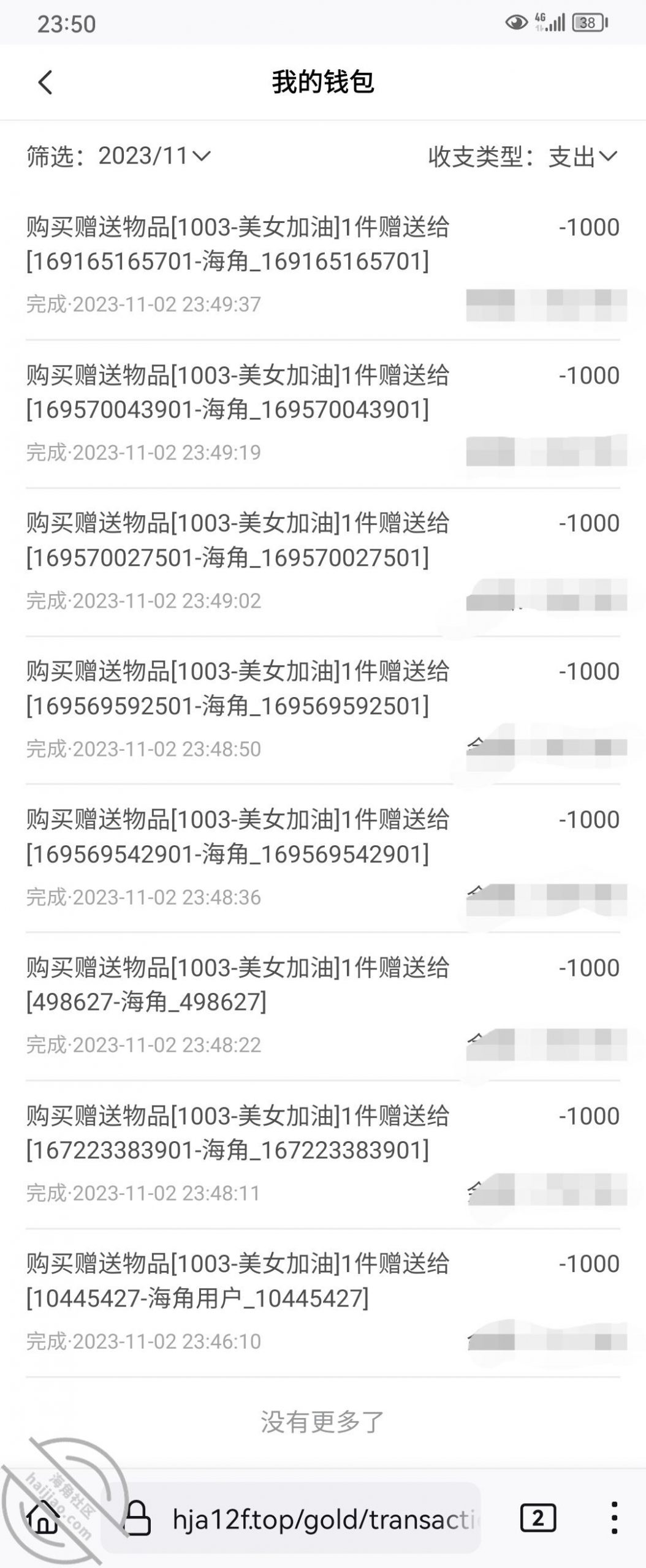Open the browser overflow menu
Screen dimensions: 646x1568
point(614,1518)
